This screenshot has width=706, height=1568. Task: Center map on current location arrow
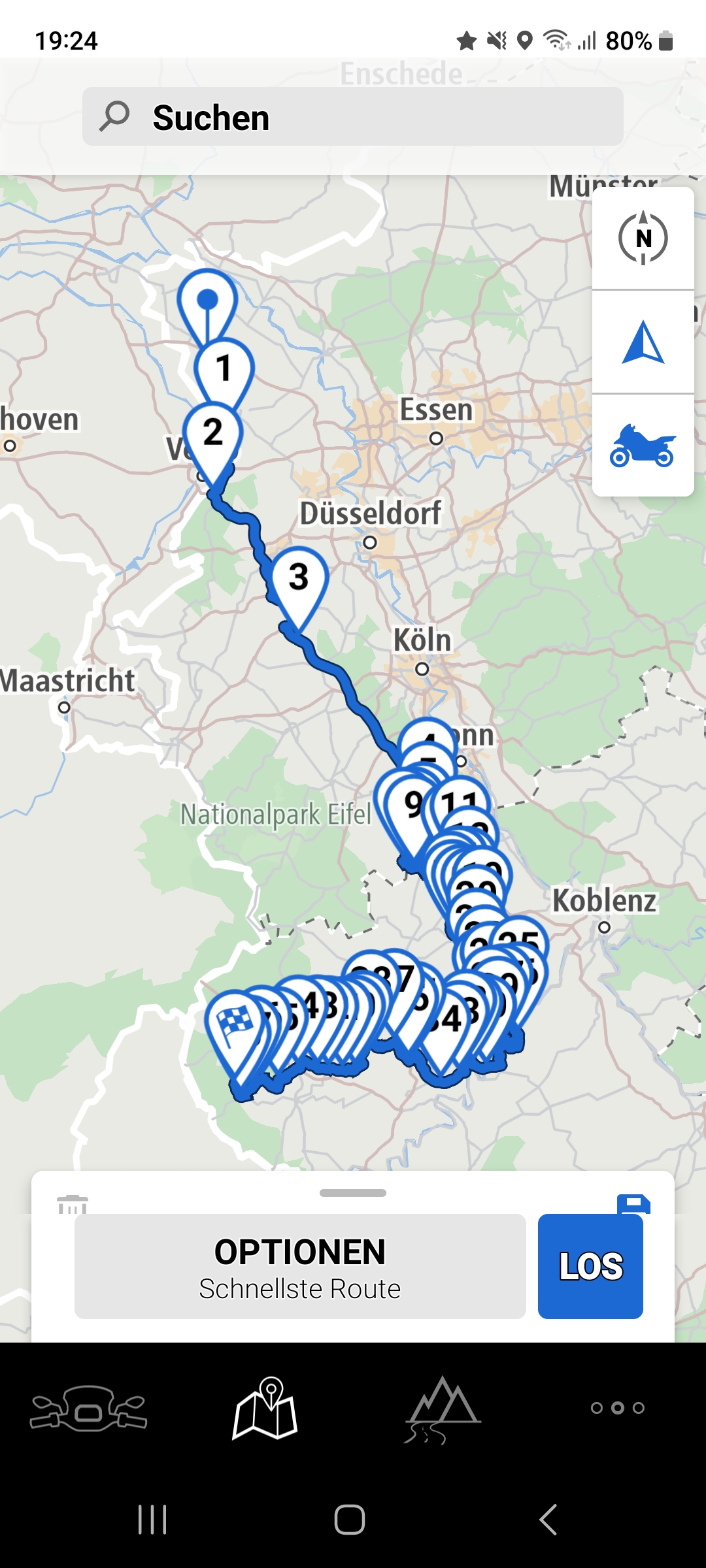643,342
